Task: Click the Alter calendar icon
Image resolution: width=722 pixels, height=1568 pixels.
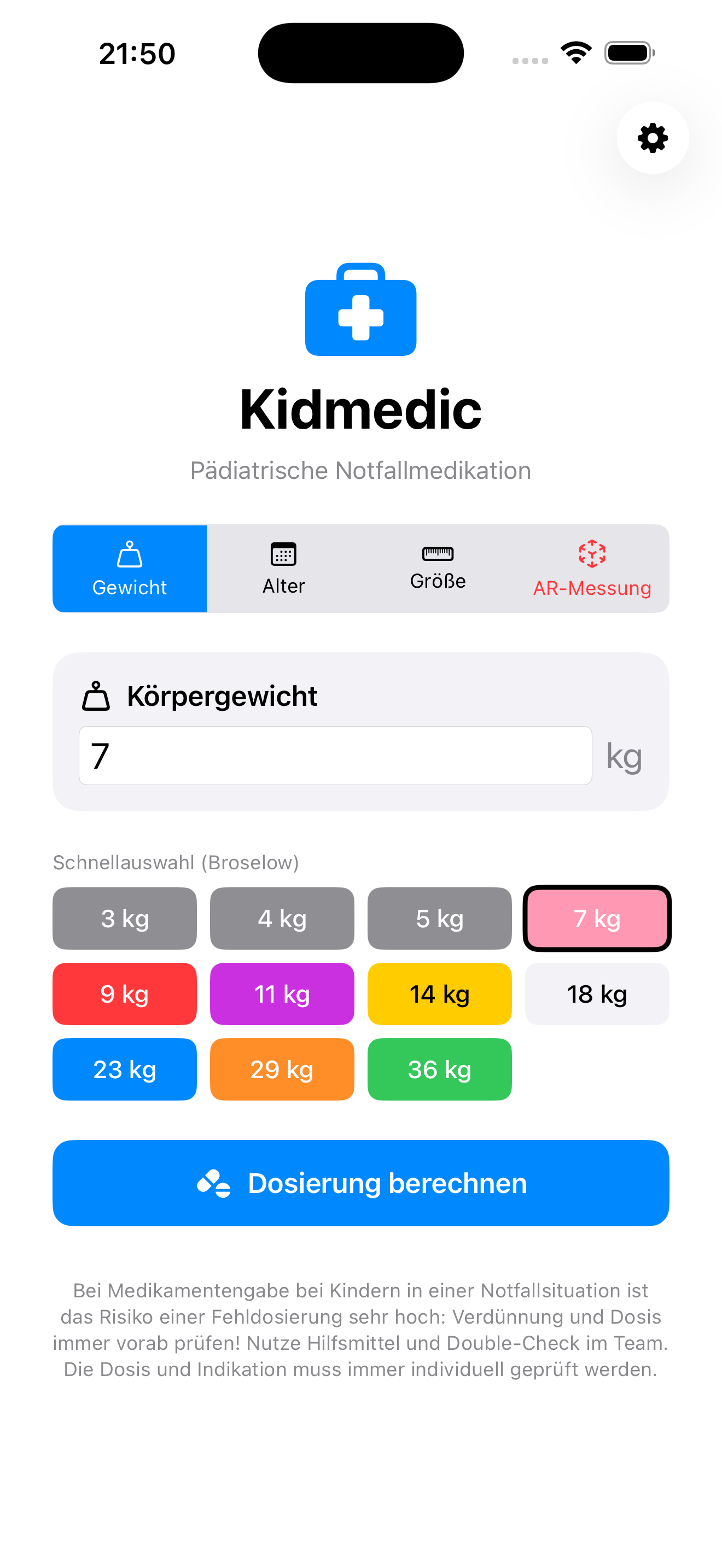Action: point(283,554)
